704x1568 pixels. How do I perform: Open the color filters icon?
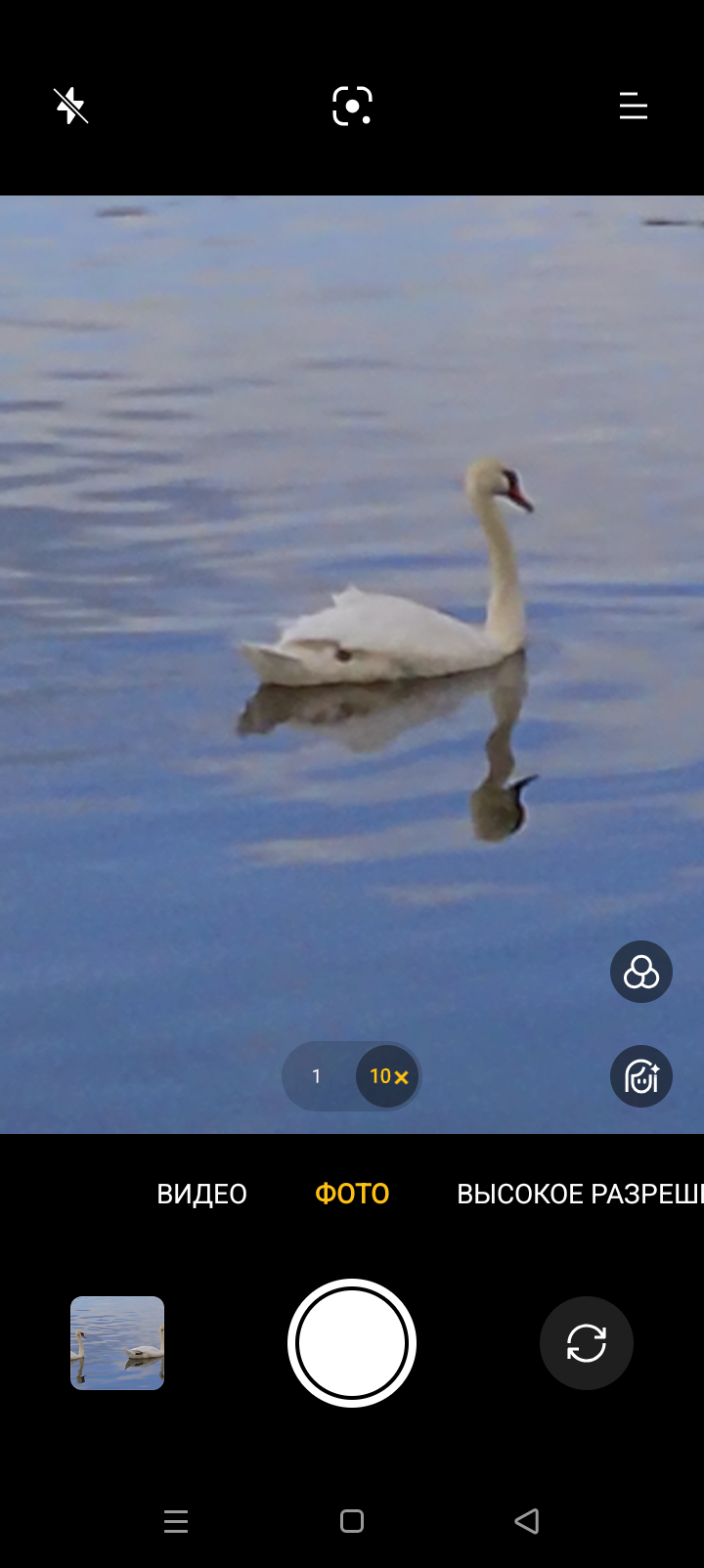click(x=641, y=972)
